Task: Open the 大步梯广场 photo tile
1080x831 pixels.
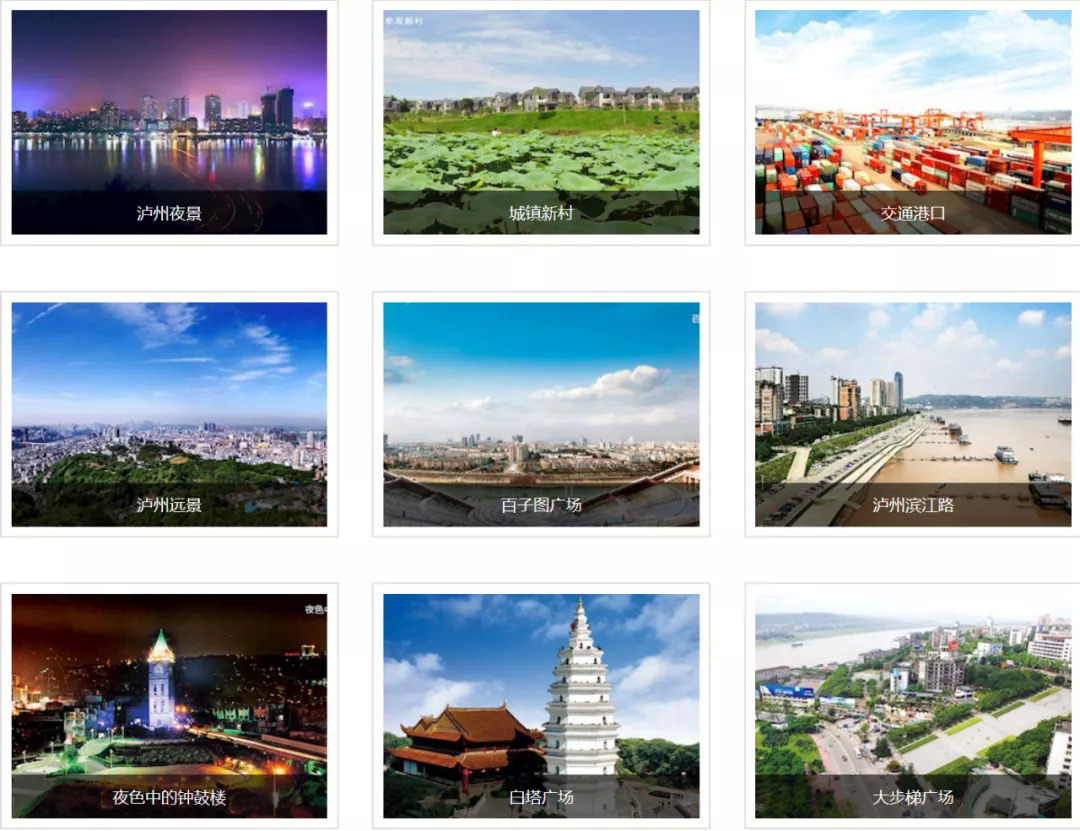Action: click(912, 706)
